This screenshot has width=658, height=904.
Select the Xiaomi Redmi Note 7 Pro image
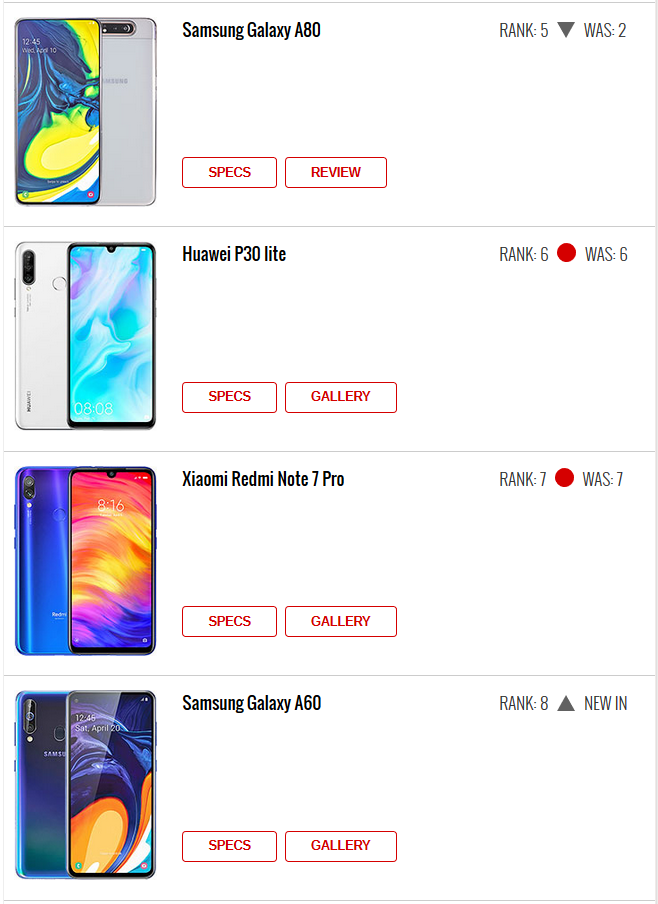(86, 560)
